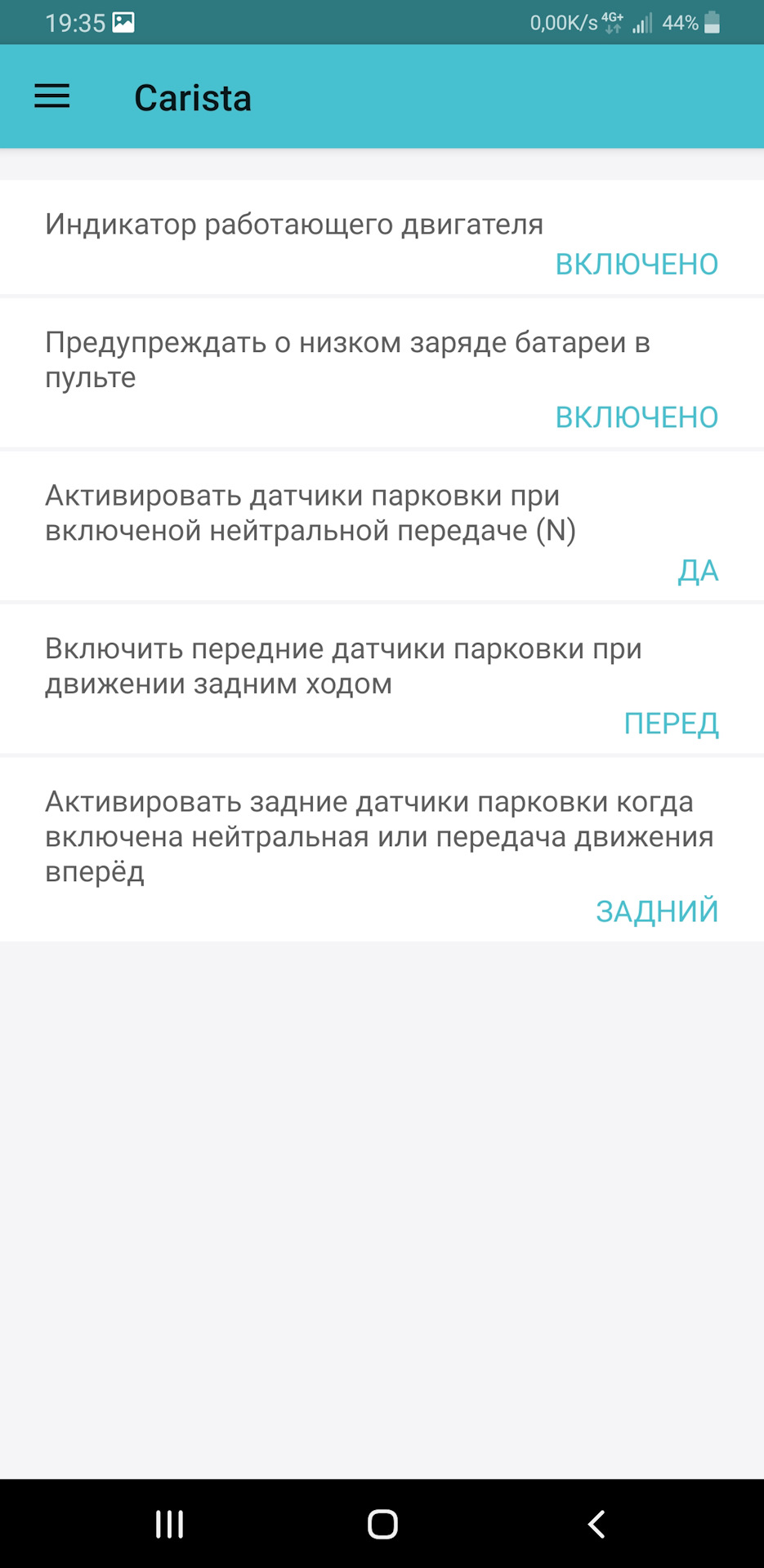
Task: Open front parking sensors in reverse setting
Action: click(382, 679)
